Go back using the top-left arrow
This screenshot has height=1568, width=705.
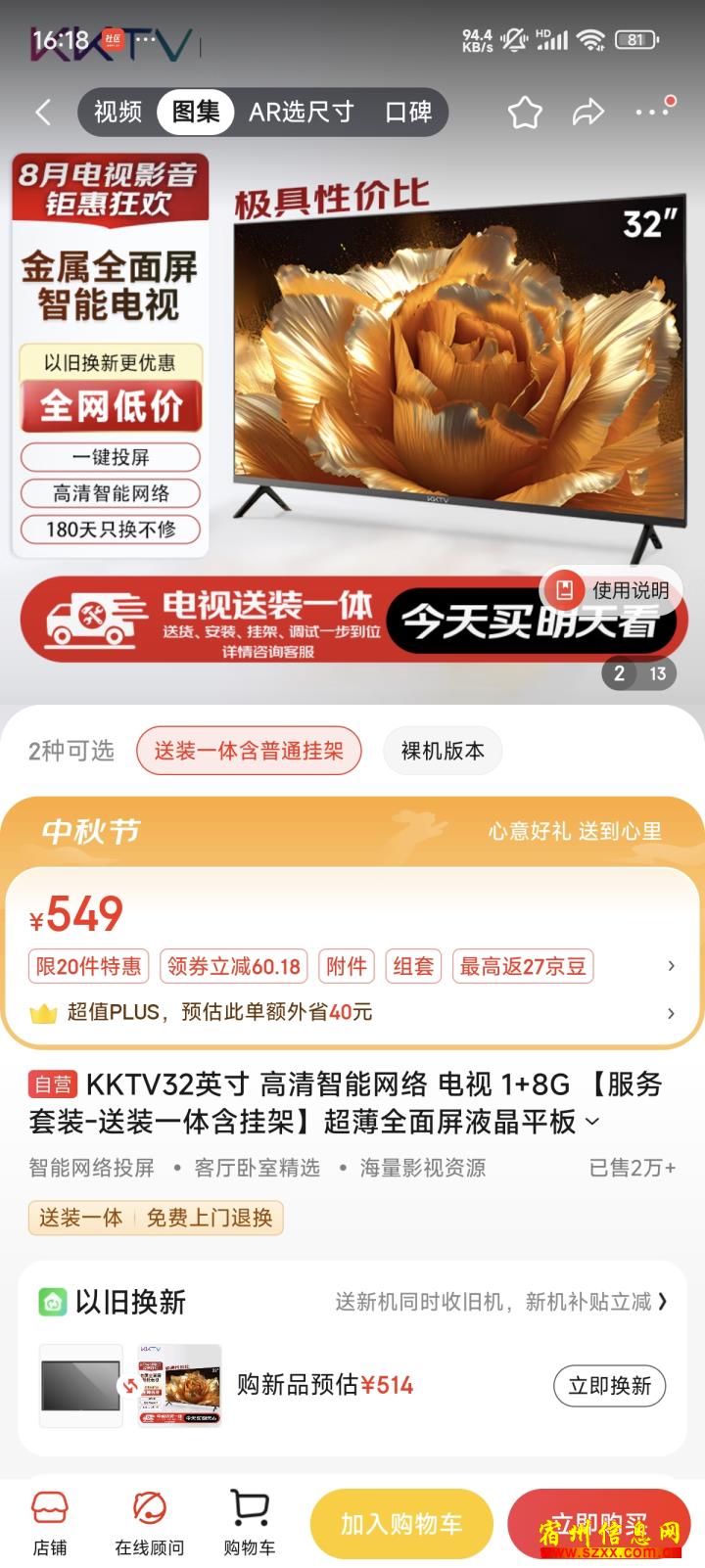click(43, 112)
